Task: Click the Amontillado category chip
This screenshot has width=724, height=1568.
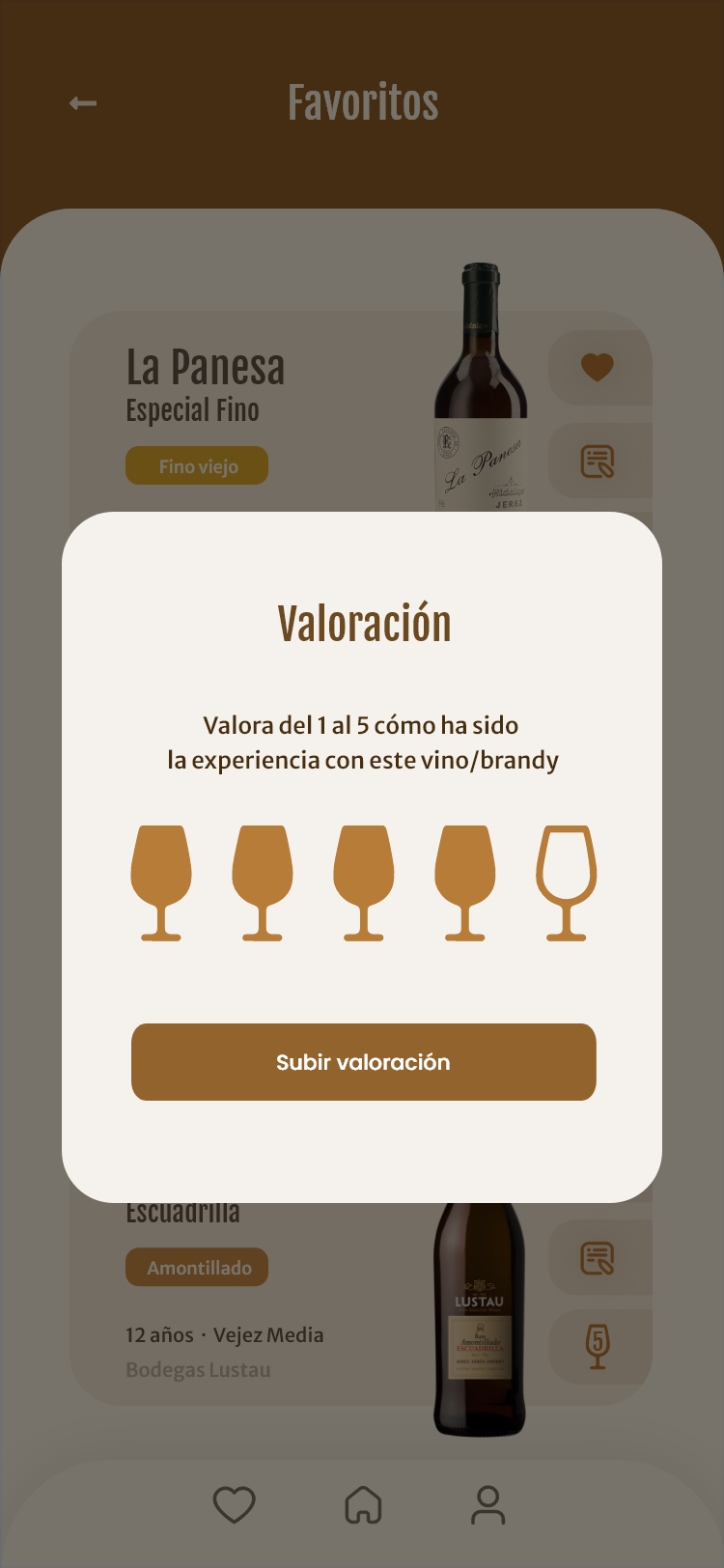Action: pos(196,1267)
